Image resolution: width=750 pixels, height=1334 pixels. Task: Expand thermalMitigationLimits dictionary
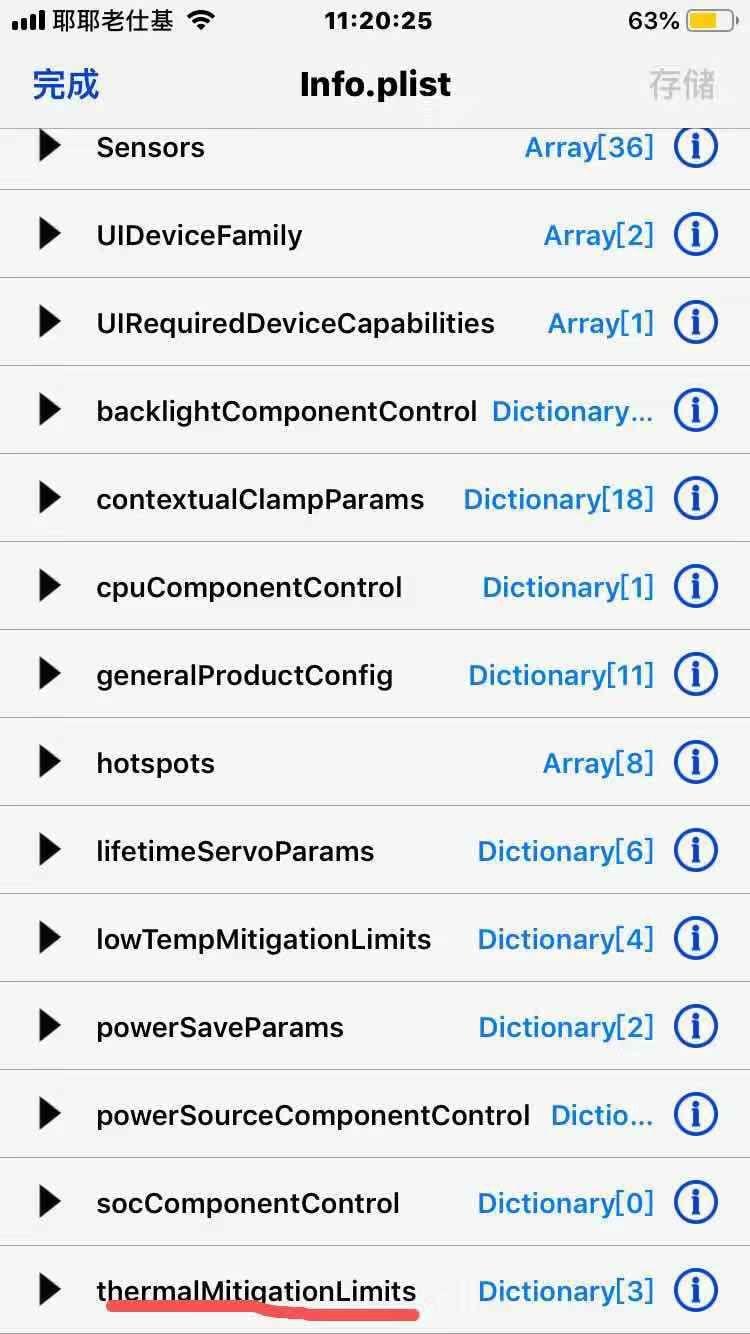pyautogui.click(x=50, y=1291)
